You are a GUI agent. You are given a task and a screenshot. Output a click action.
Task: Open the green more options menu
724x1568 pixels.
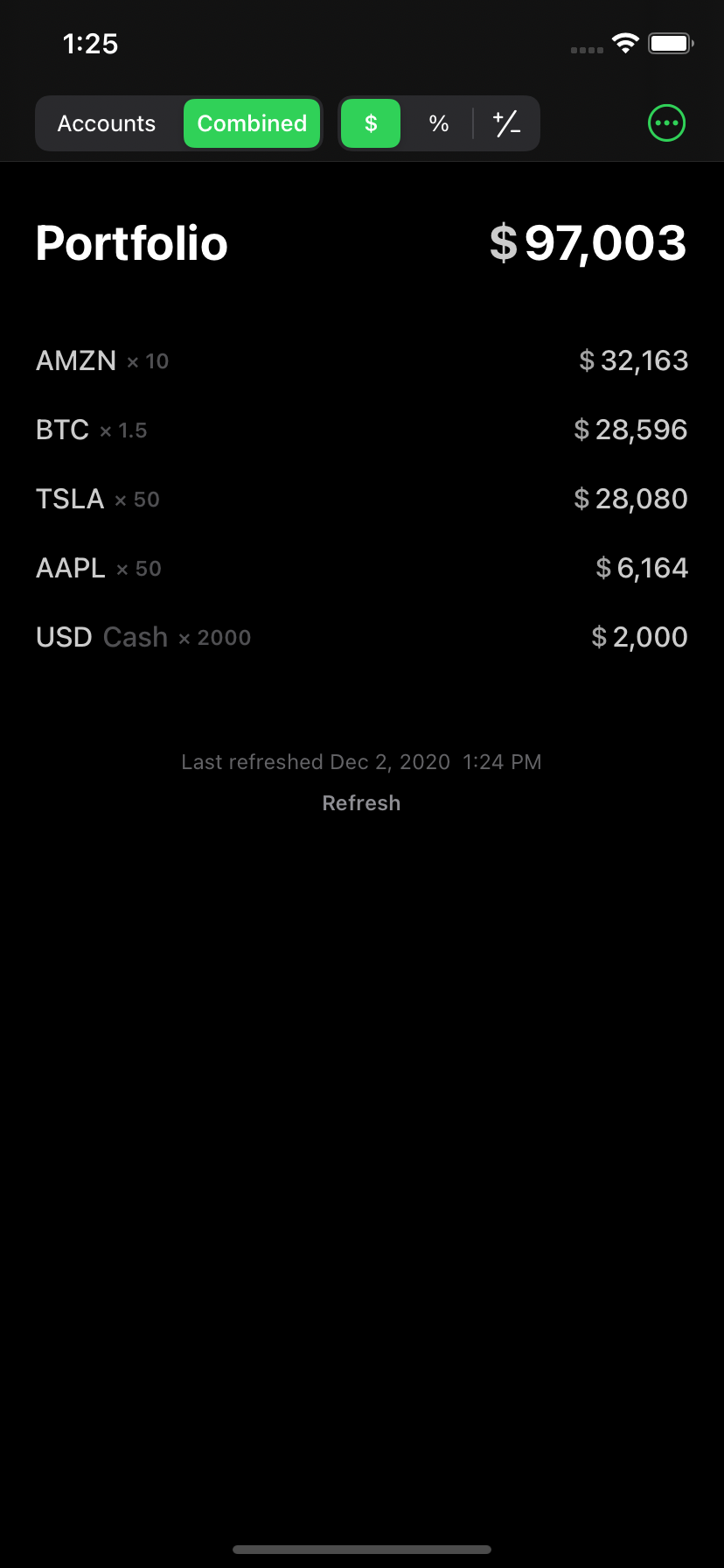(x=666, y=123)
